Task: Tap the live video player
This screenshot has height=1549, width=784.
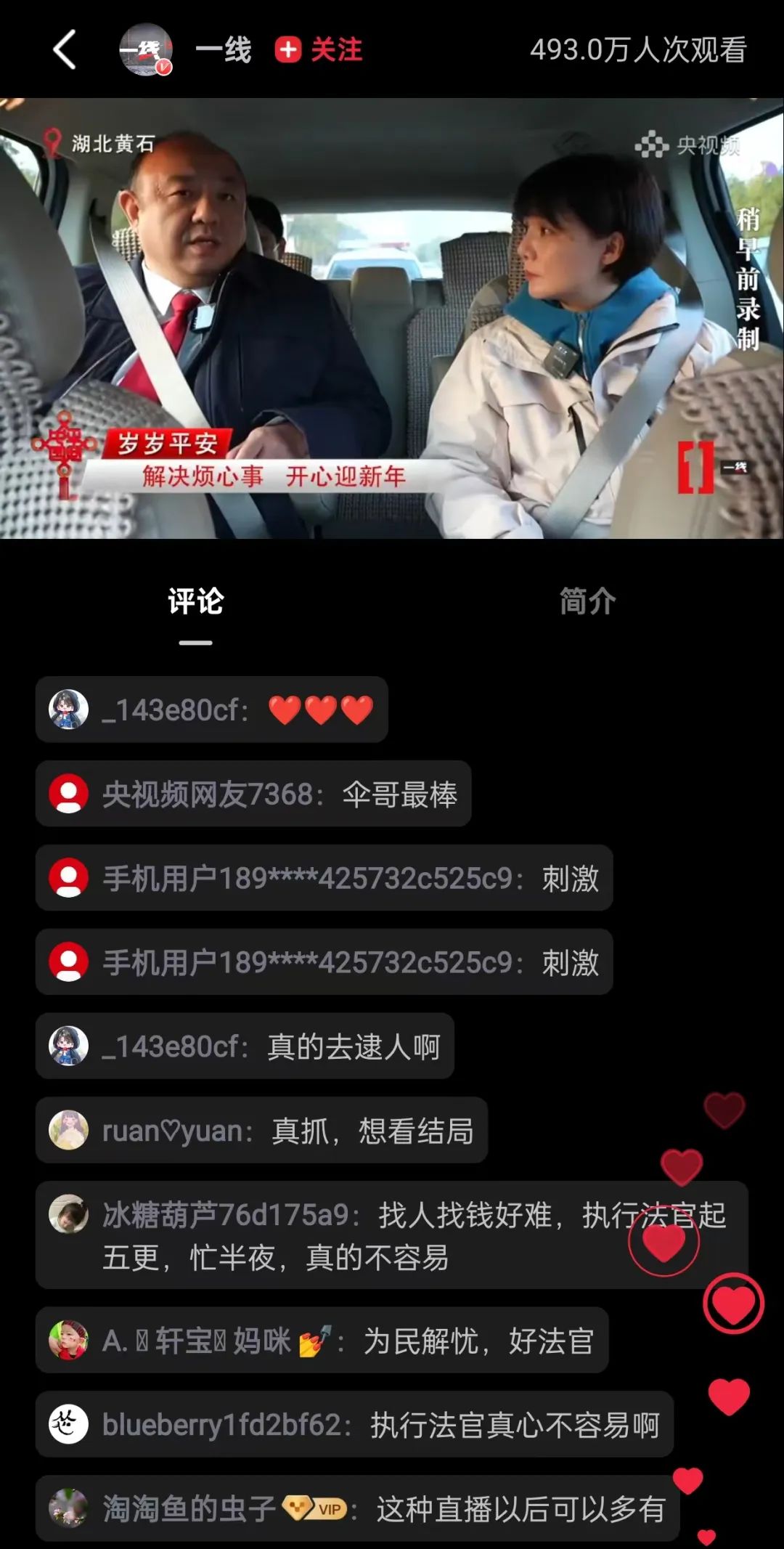Action: 392,318
